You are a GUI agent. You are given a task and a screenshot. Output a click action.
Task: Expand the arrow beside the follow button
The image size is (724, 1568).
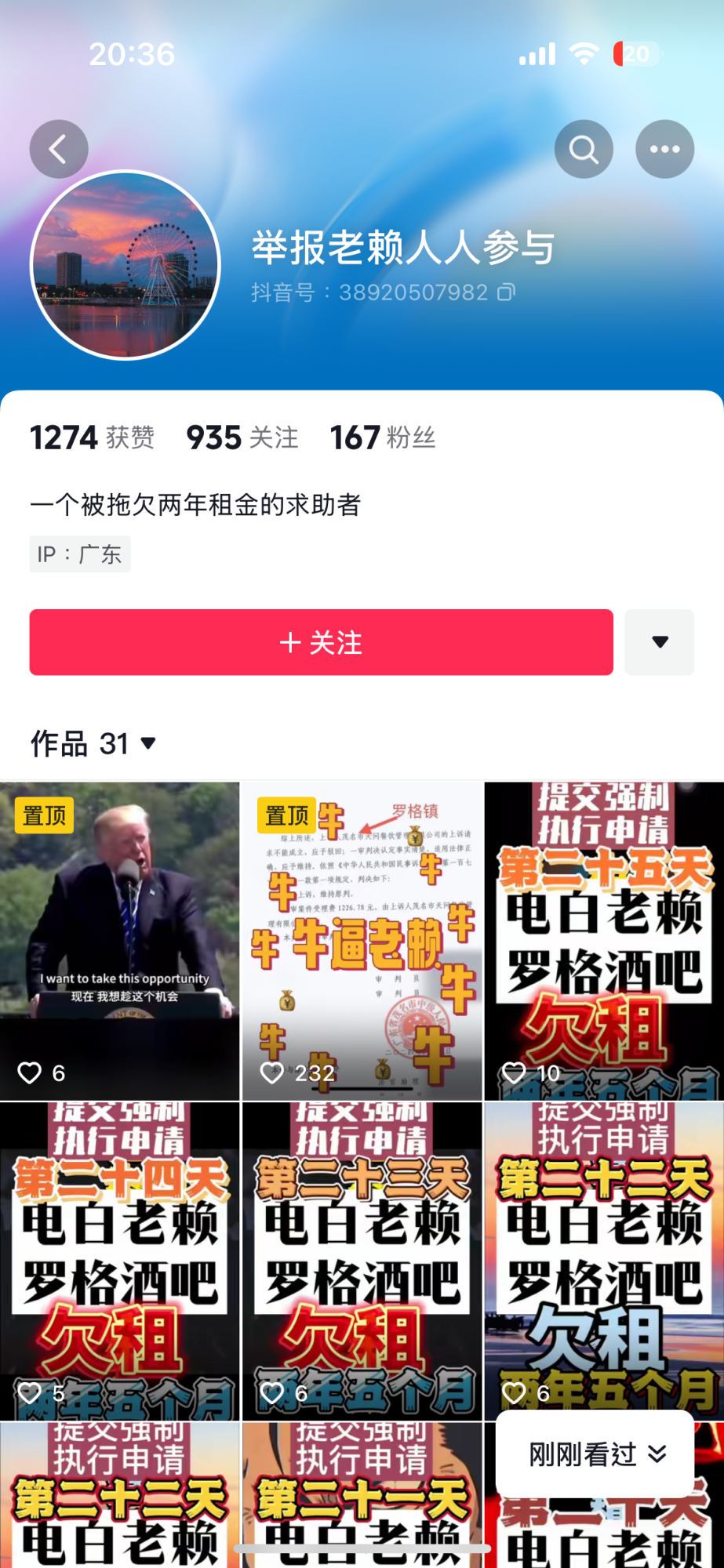660,642
